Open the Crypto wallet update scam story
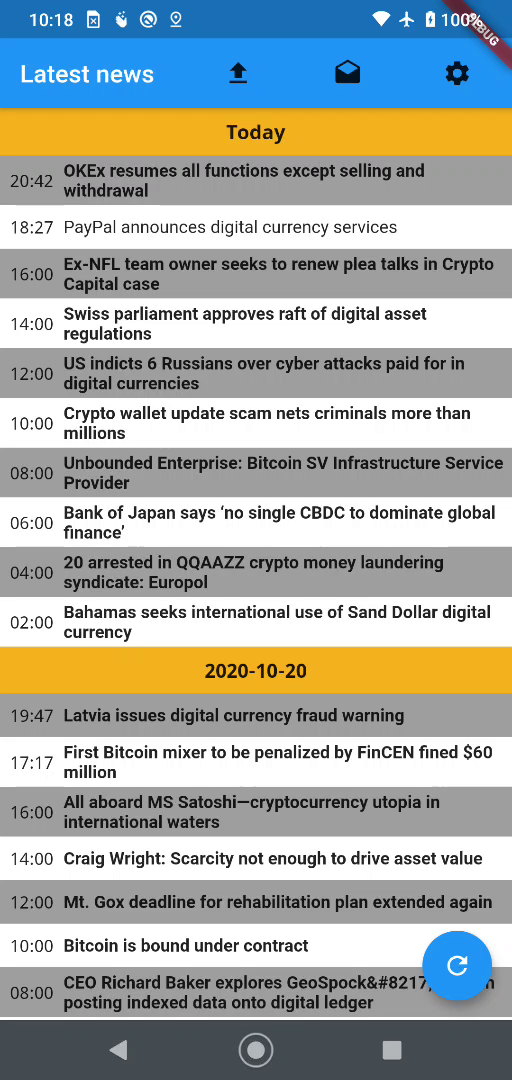The image size is (512, 1080). pos(256,423)
